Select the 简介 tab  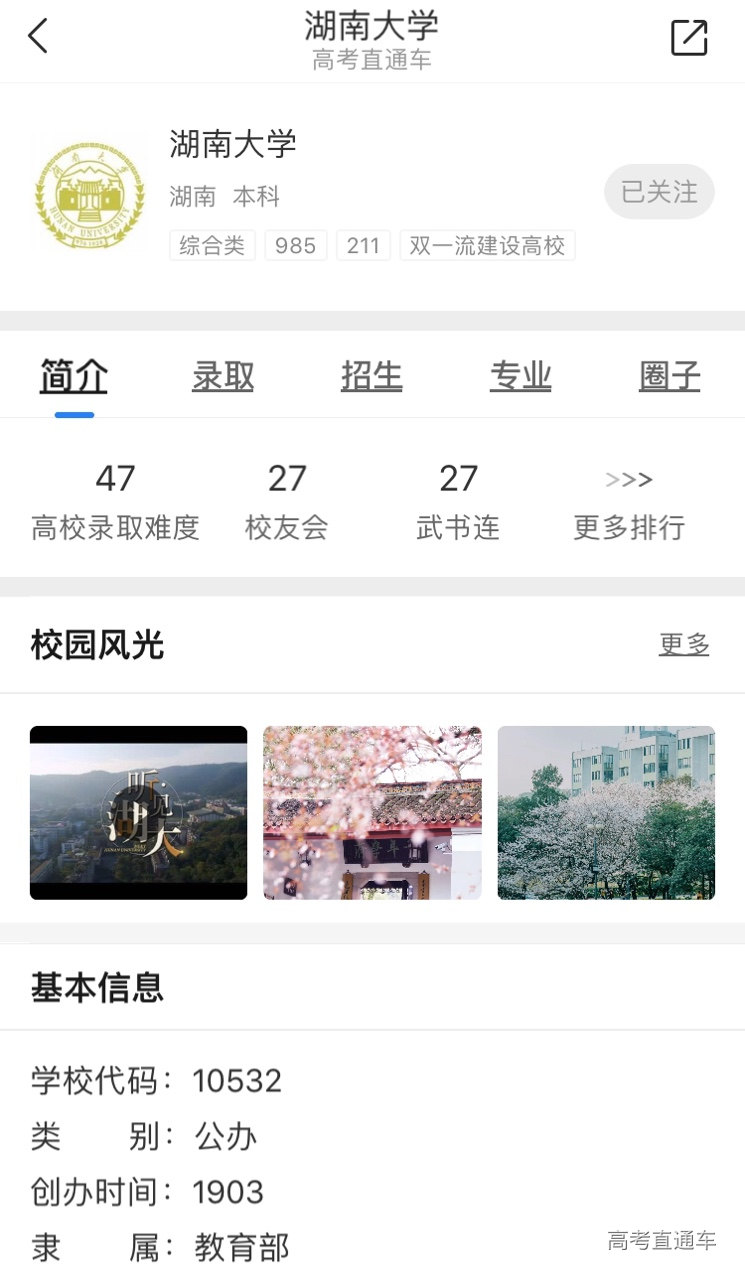pyautogui.click(x=74, y=377)
